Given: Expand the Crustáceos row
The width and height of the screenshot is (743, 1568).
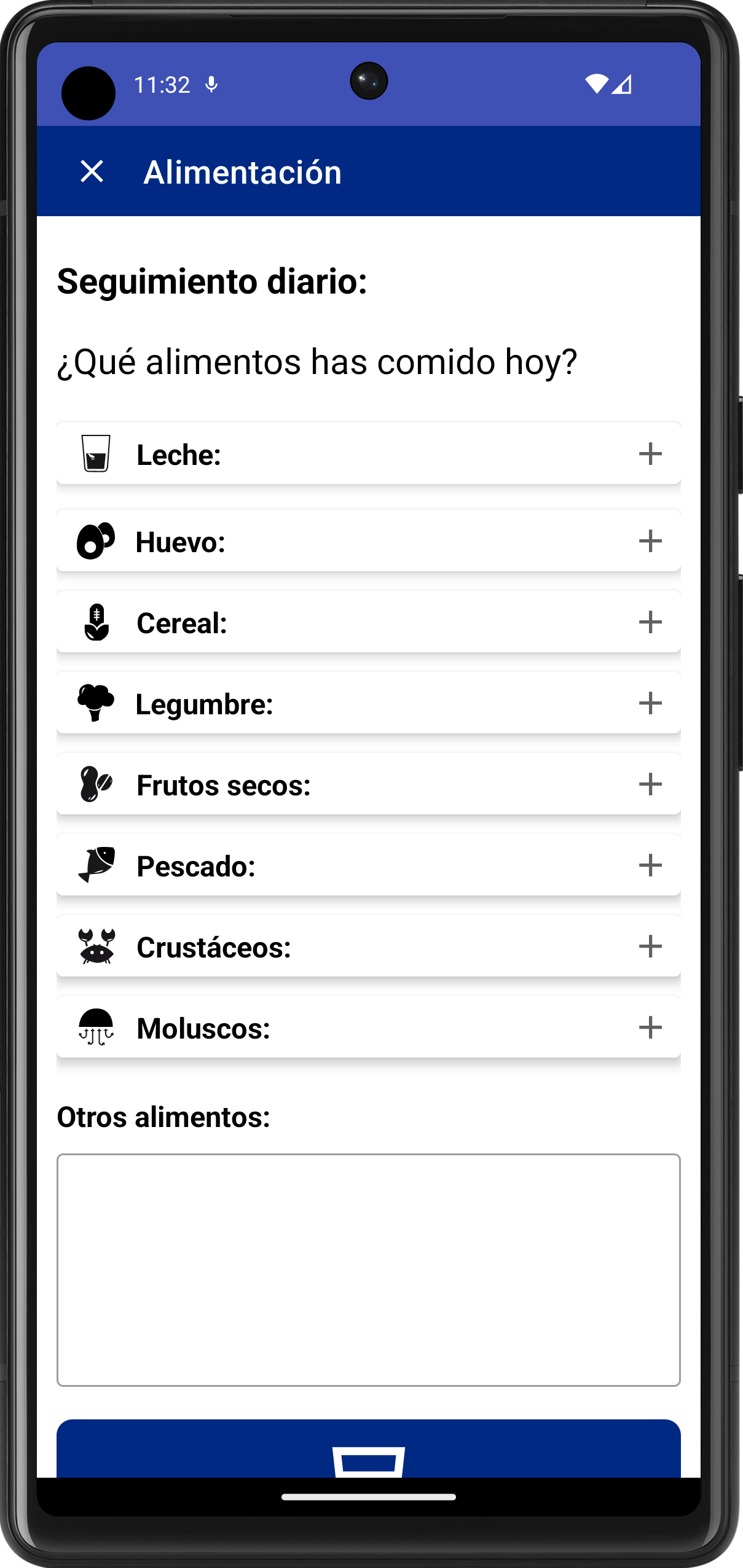Looking at the screenshot, I should point(650,946).
